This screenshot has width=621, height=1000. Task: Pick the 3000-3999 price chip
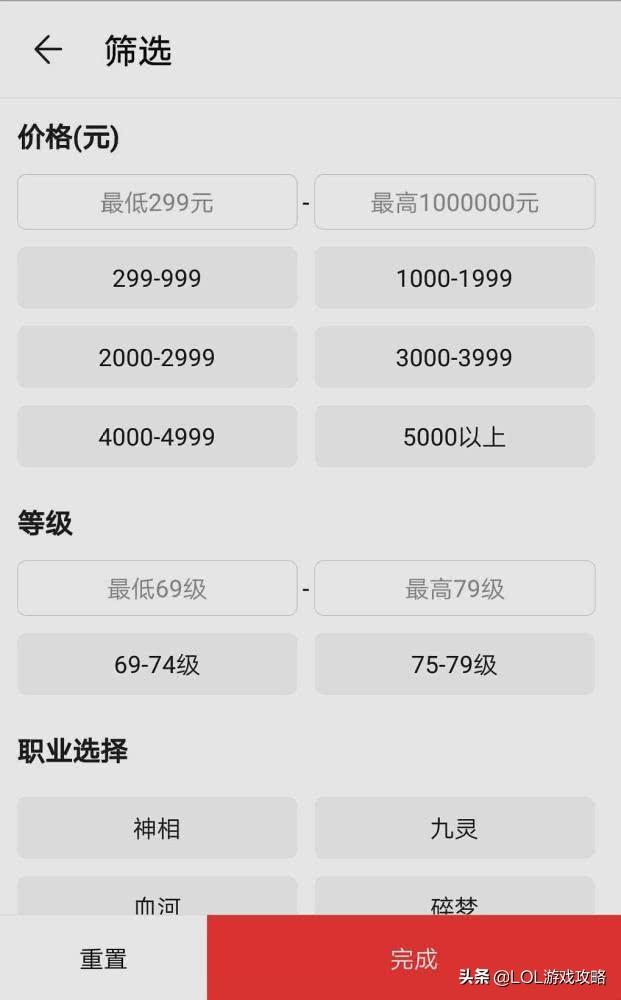point(455,357)
